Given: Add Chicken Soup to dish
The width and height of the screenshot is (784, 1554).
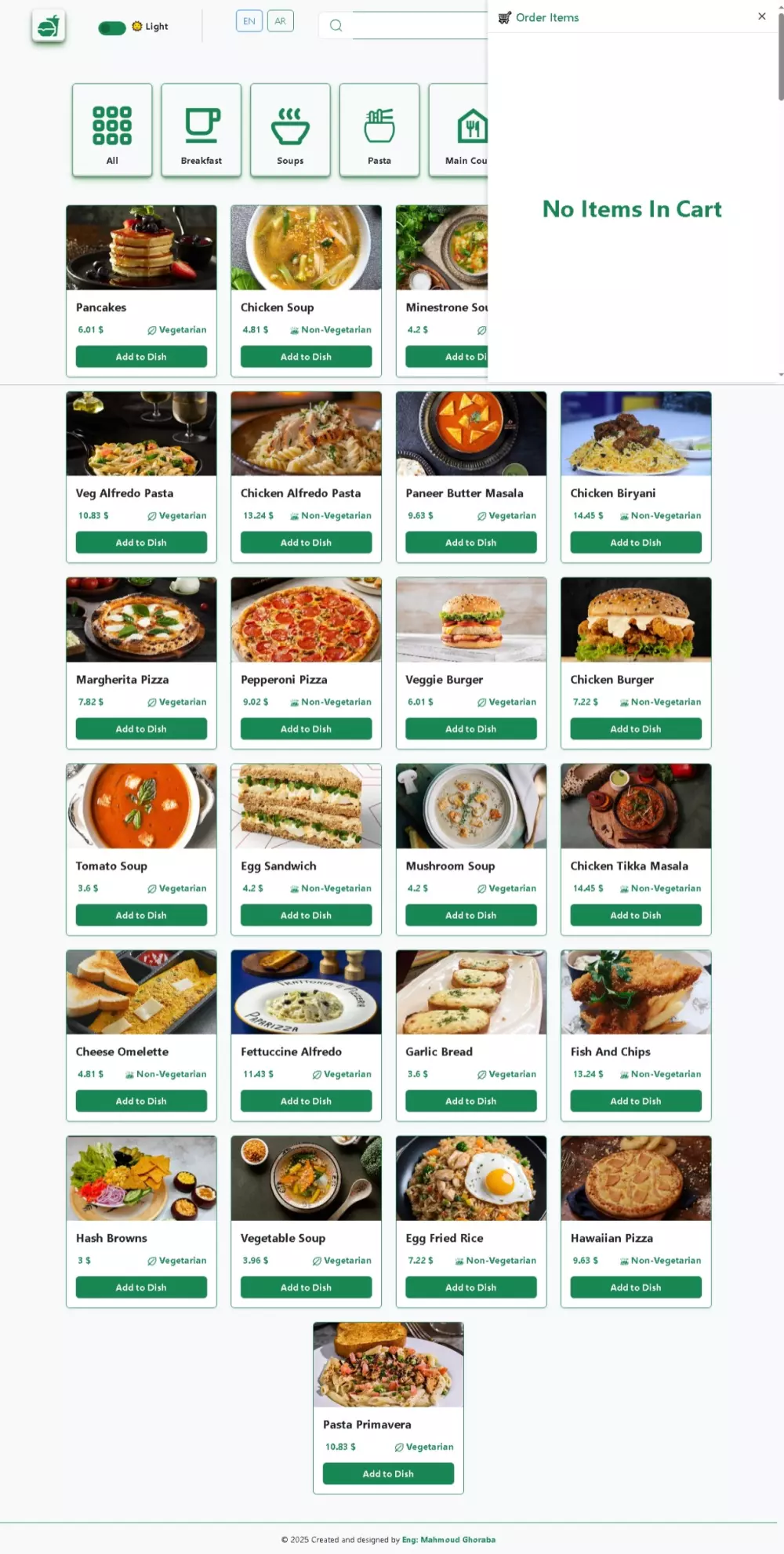Looking at the screenshot, I should (x=306, y=357).
